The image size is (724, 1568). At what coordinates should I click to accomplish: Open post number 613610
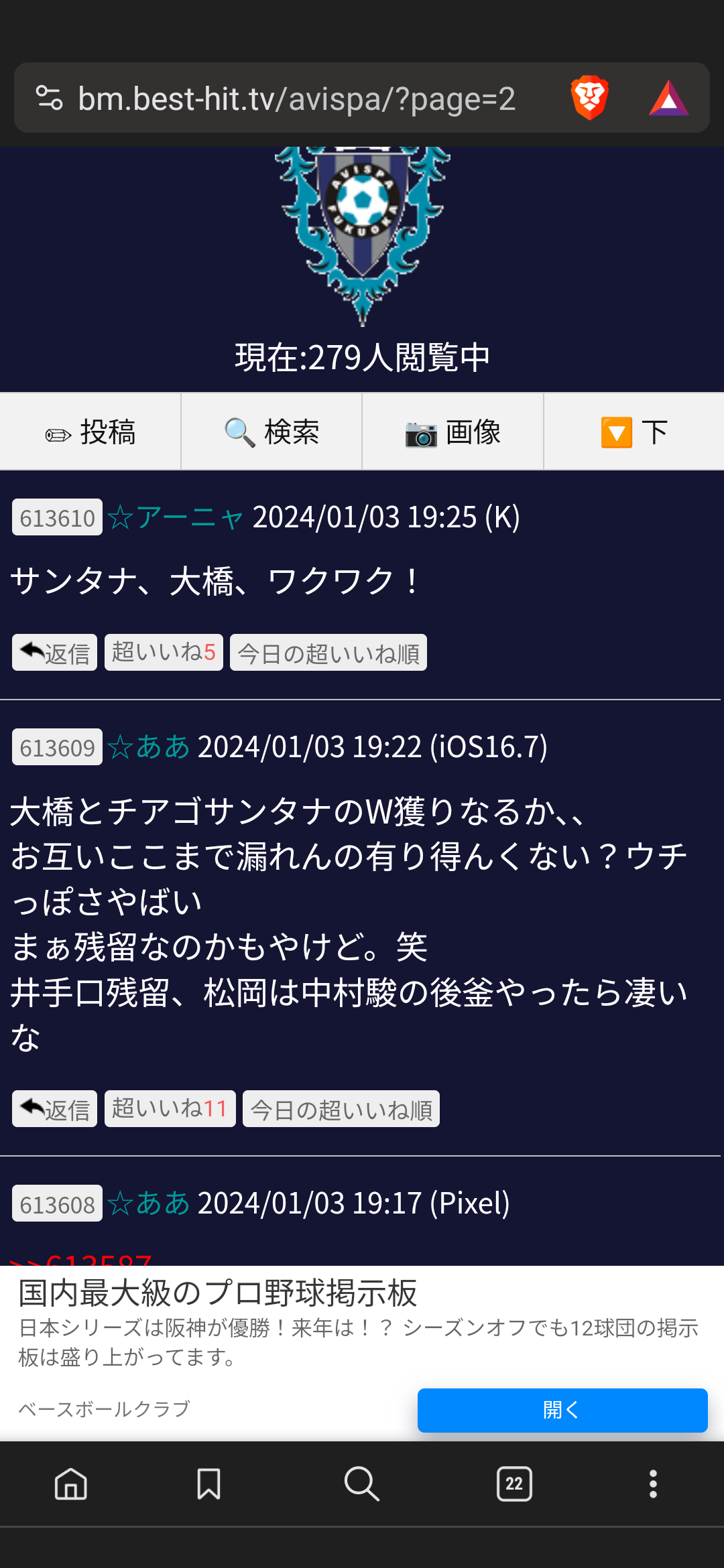(x=57, y=518)
